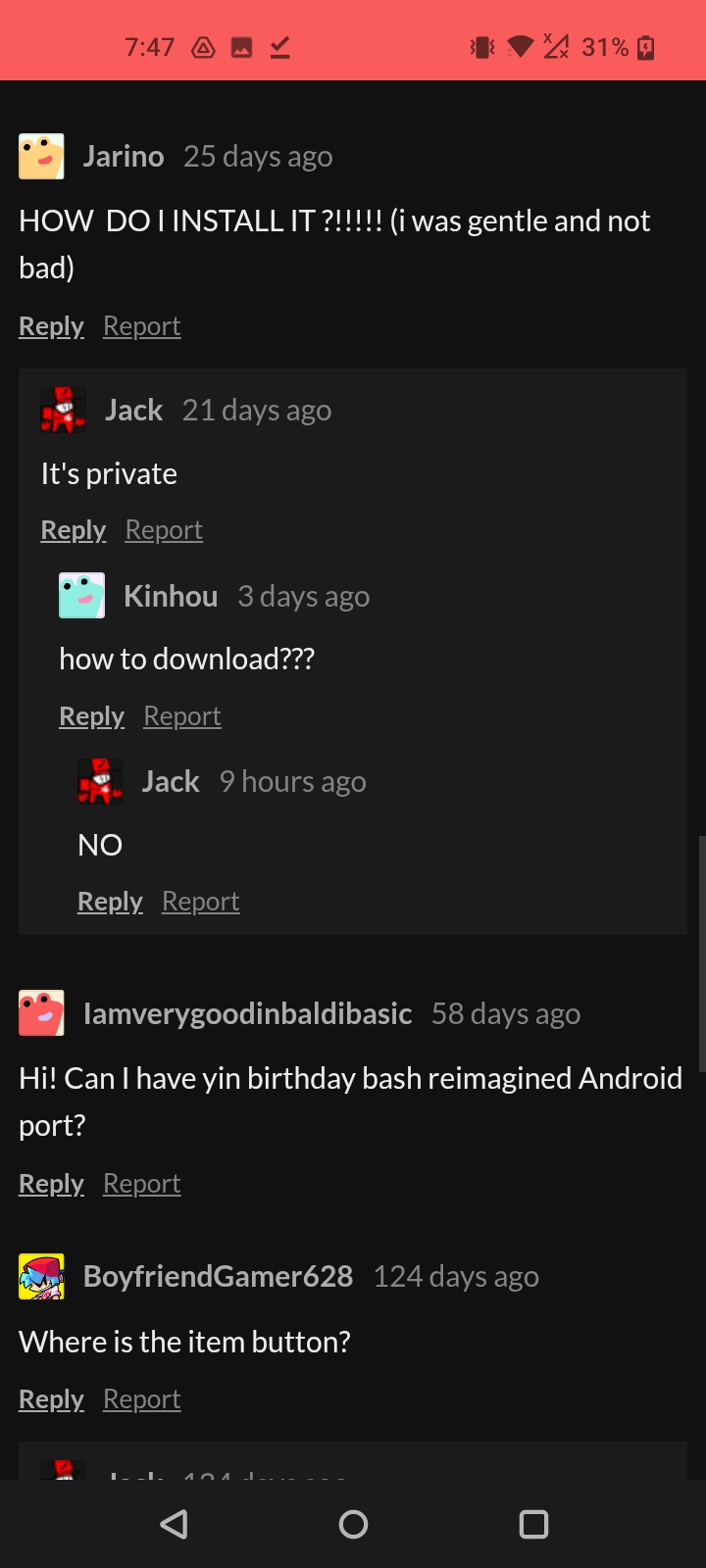The image size is (706, 1568).
Task: Reply to Jarino's install comment
Action: point(51,326)
